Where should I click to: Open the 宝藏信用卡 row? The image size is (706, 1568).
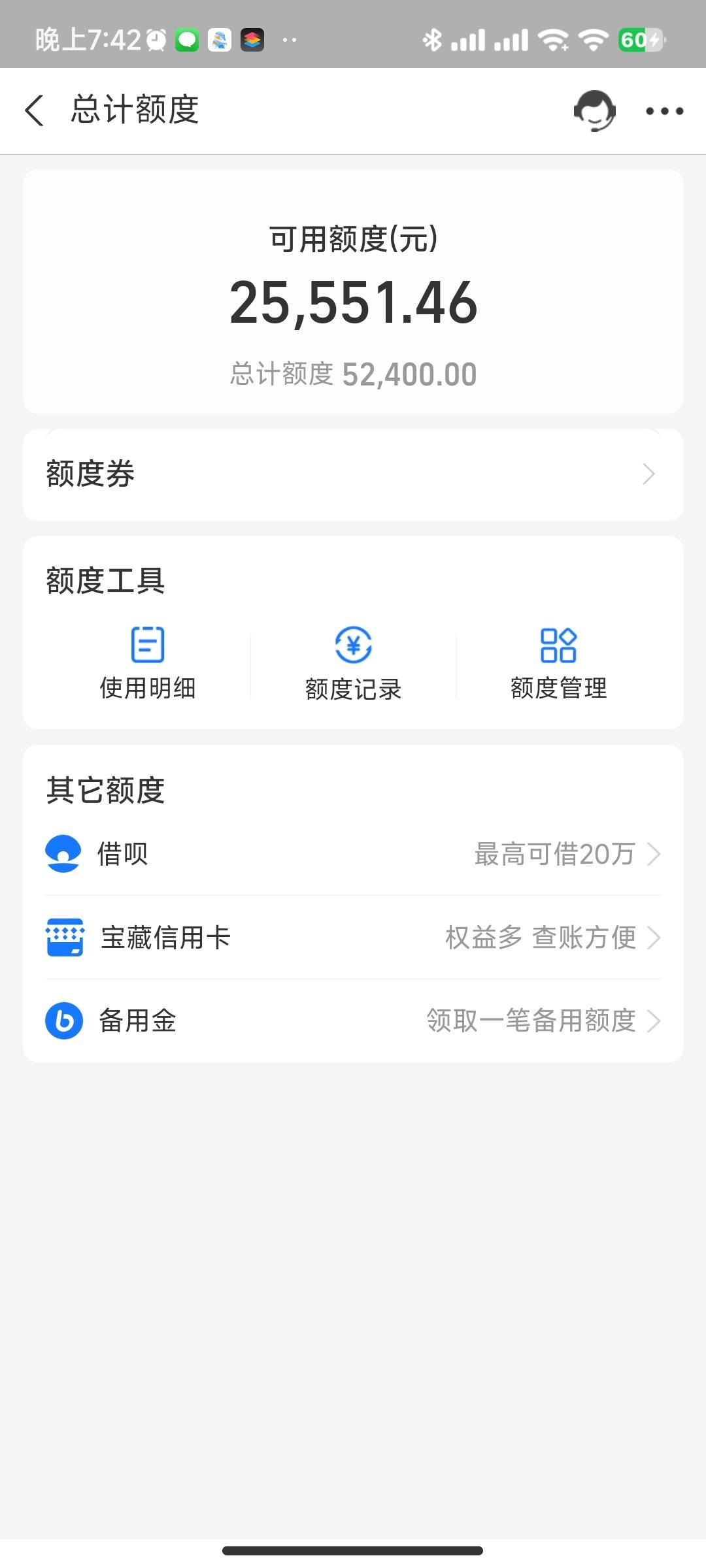click(353, 938)
